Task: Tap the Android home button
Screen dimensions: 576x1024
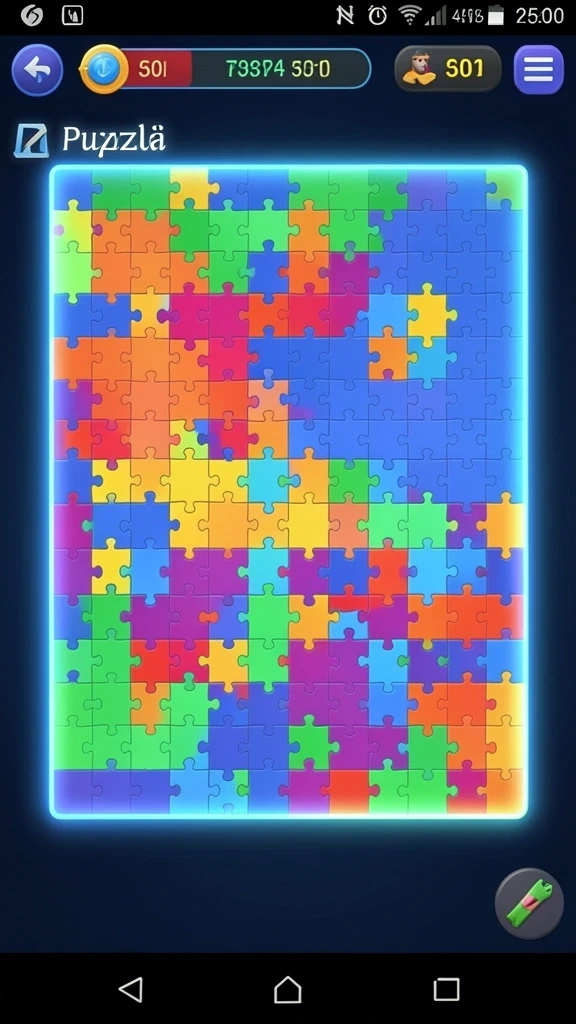Action: pyautogui.click(x=287, y=989)
